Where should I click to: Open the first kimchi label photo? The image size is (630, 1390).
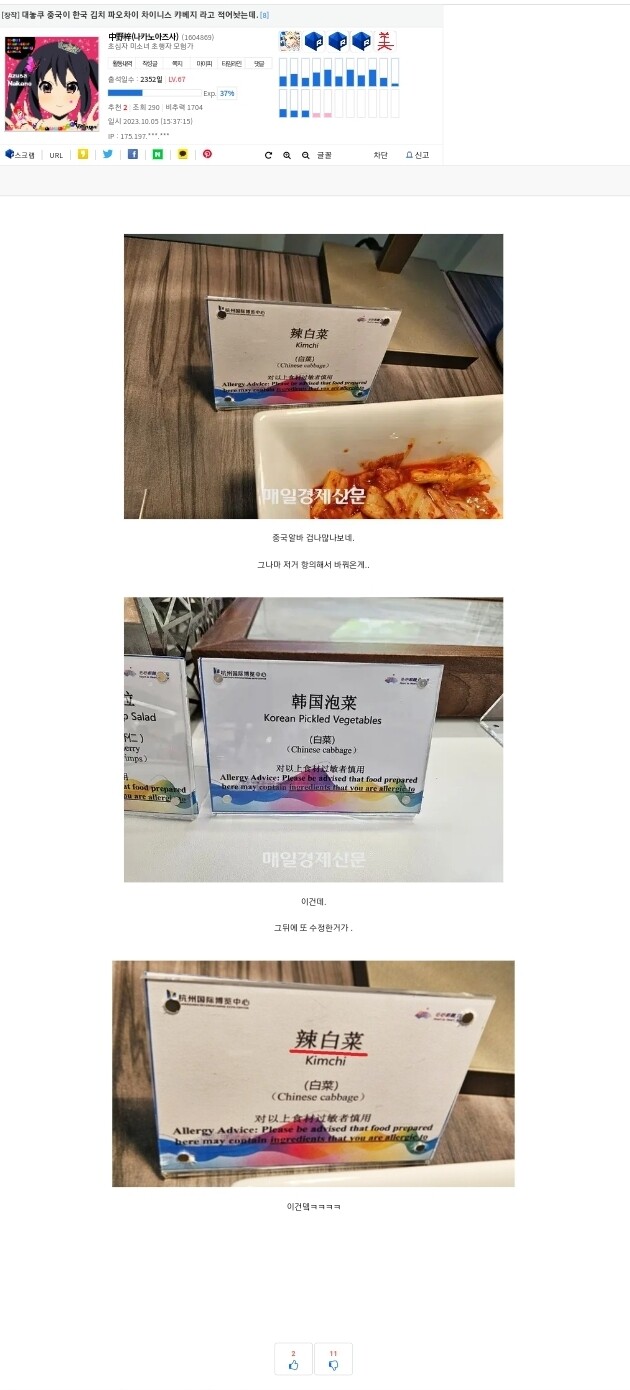tap(313, 376)
